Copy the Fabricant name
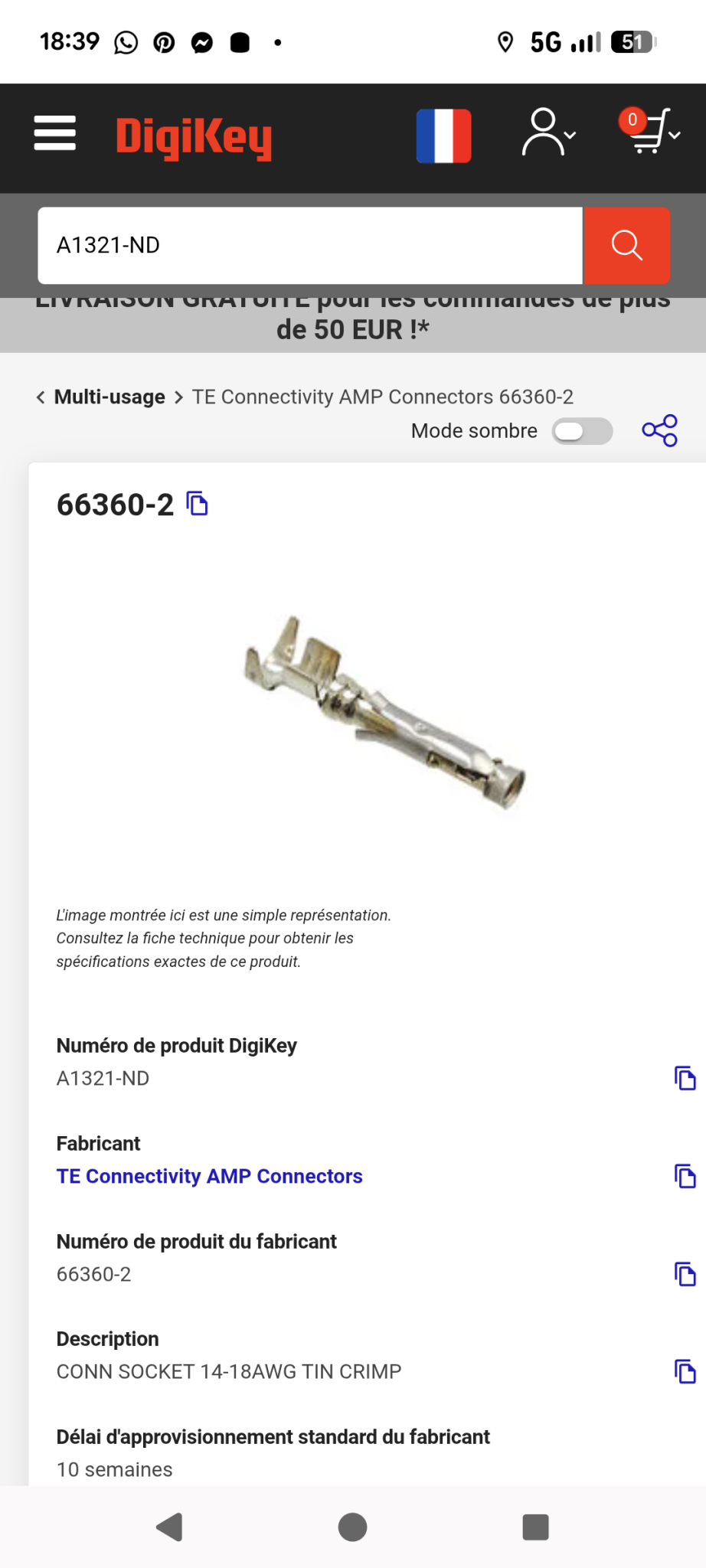This screenshot has height=1568, width=706. 685,1176
